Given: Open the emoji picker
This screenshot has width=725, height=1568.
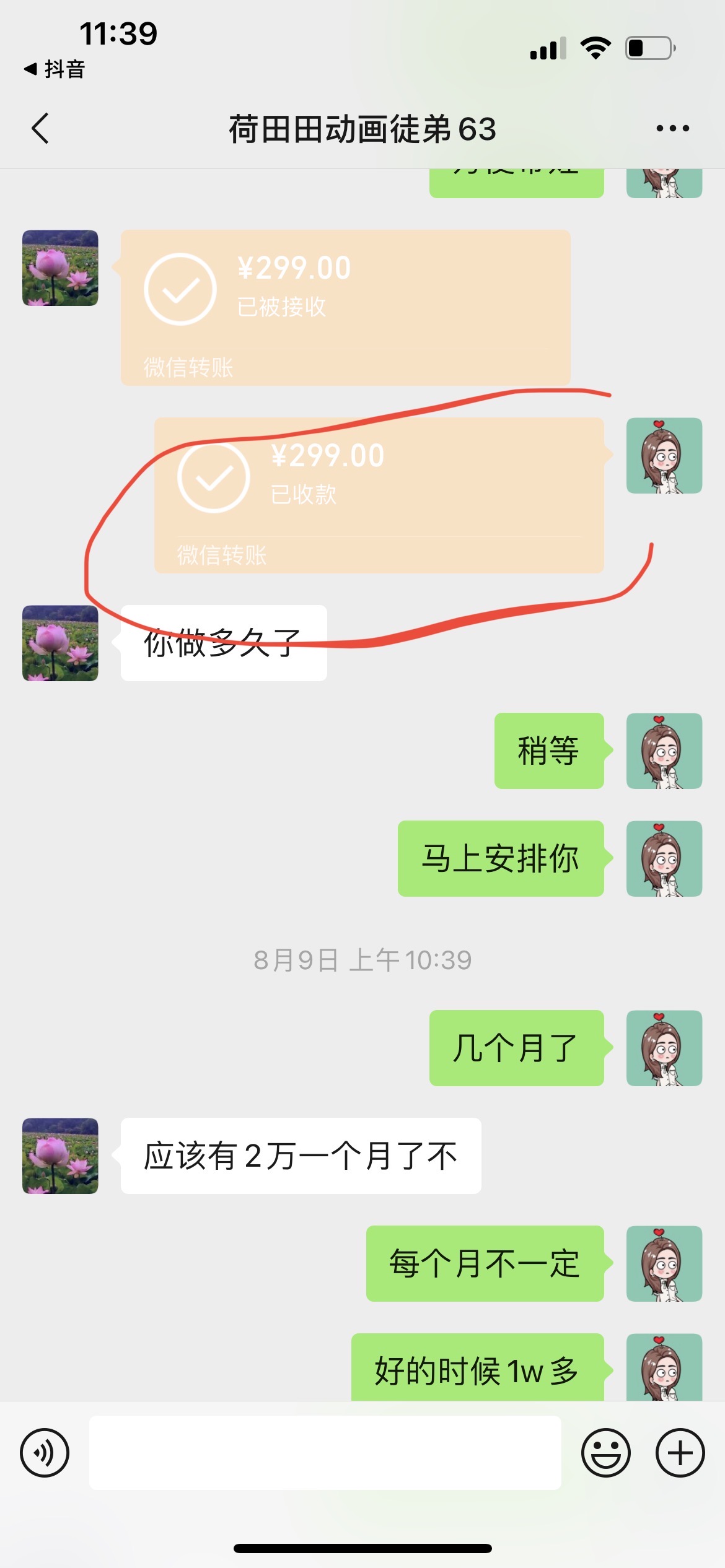Looking at the screenshot, I should tap(605, 1452).
